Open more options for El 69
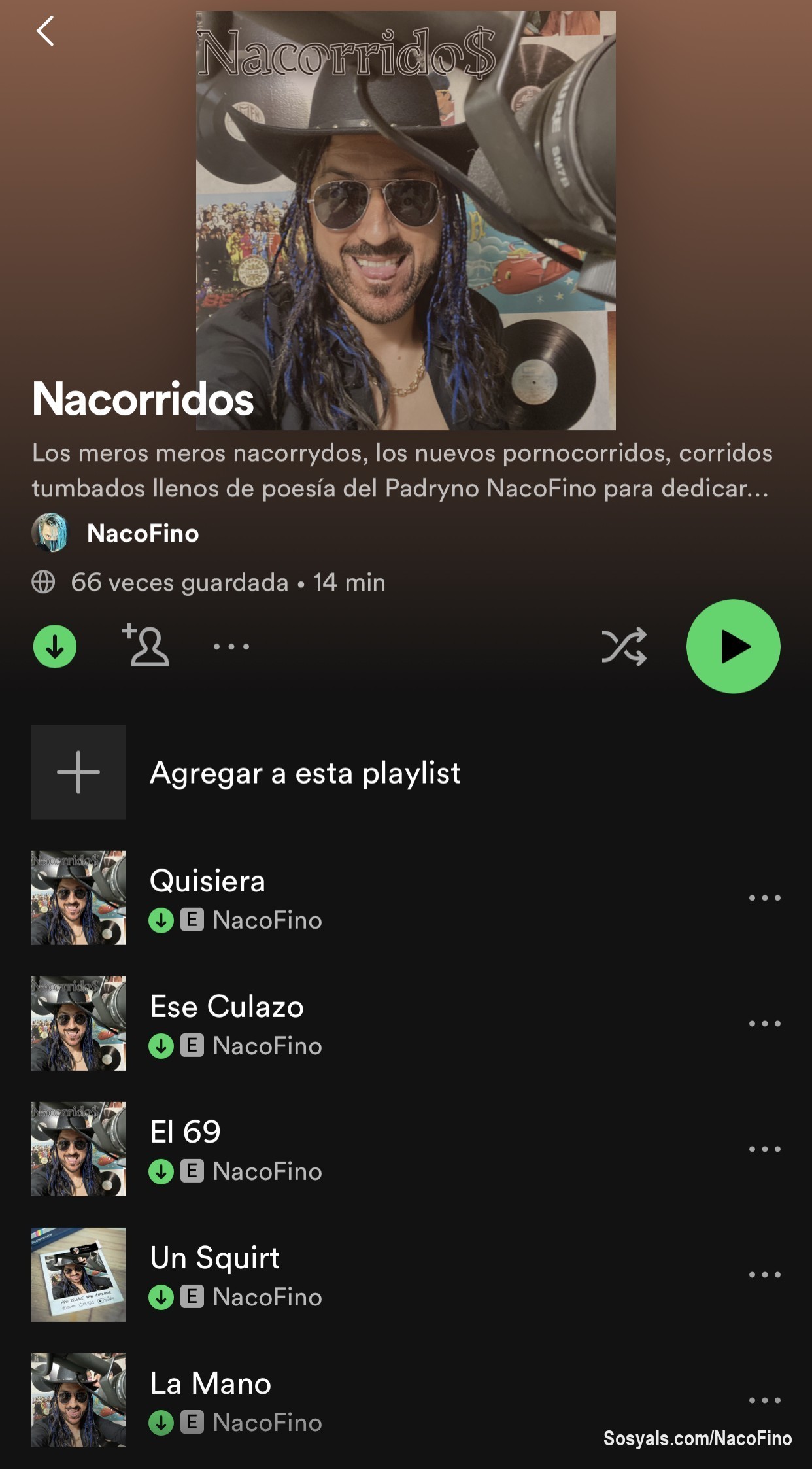 click(764, 1149)
